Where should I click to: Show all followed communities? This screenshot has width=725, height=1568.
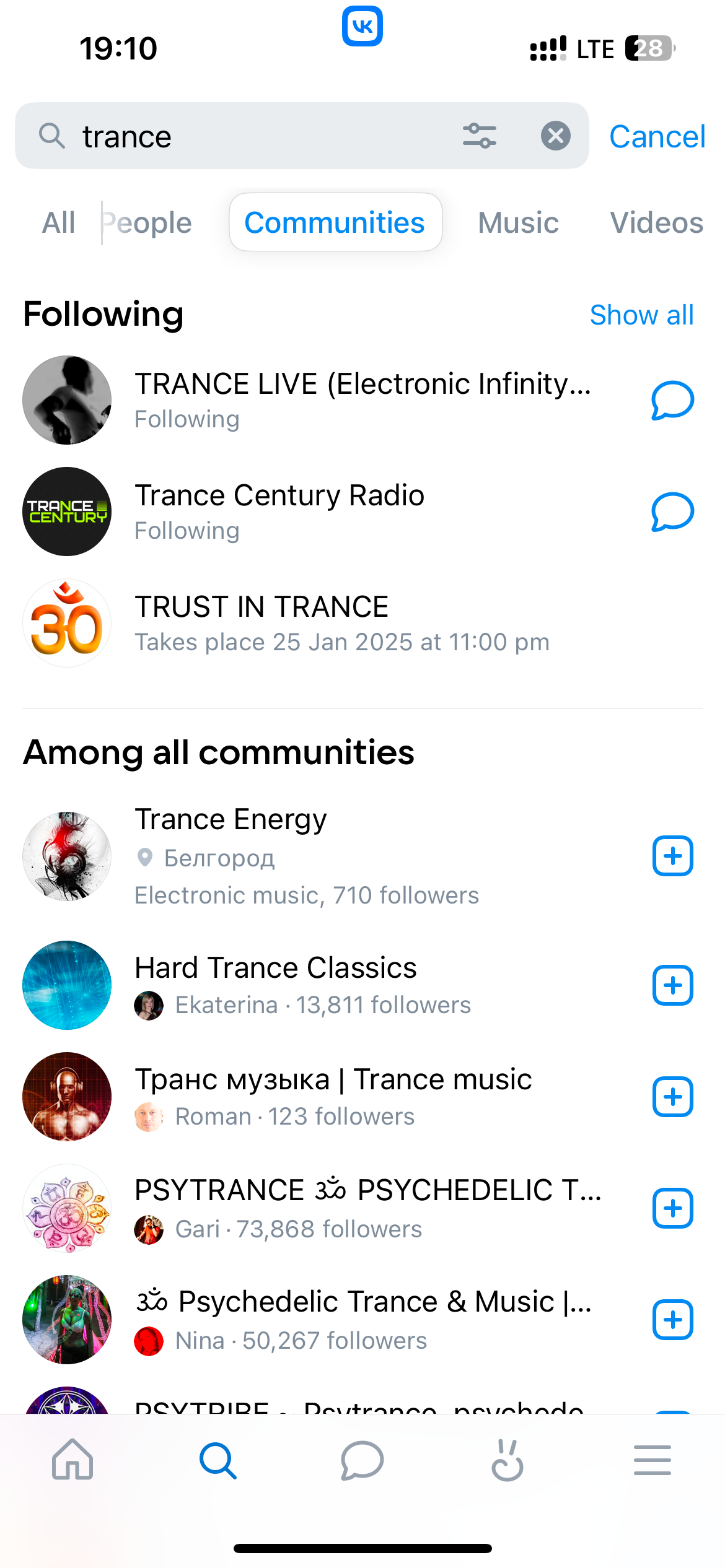[641, 315]
